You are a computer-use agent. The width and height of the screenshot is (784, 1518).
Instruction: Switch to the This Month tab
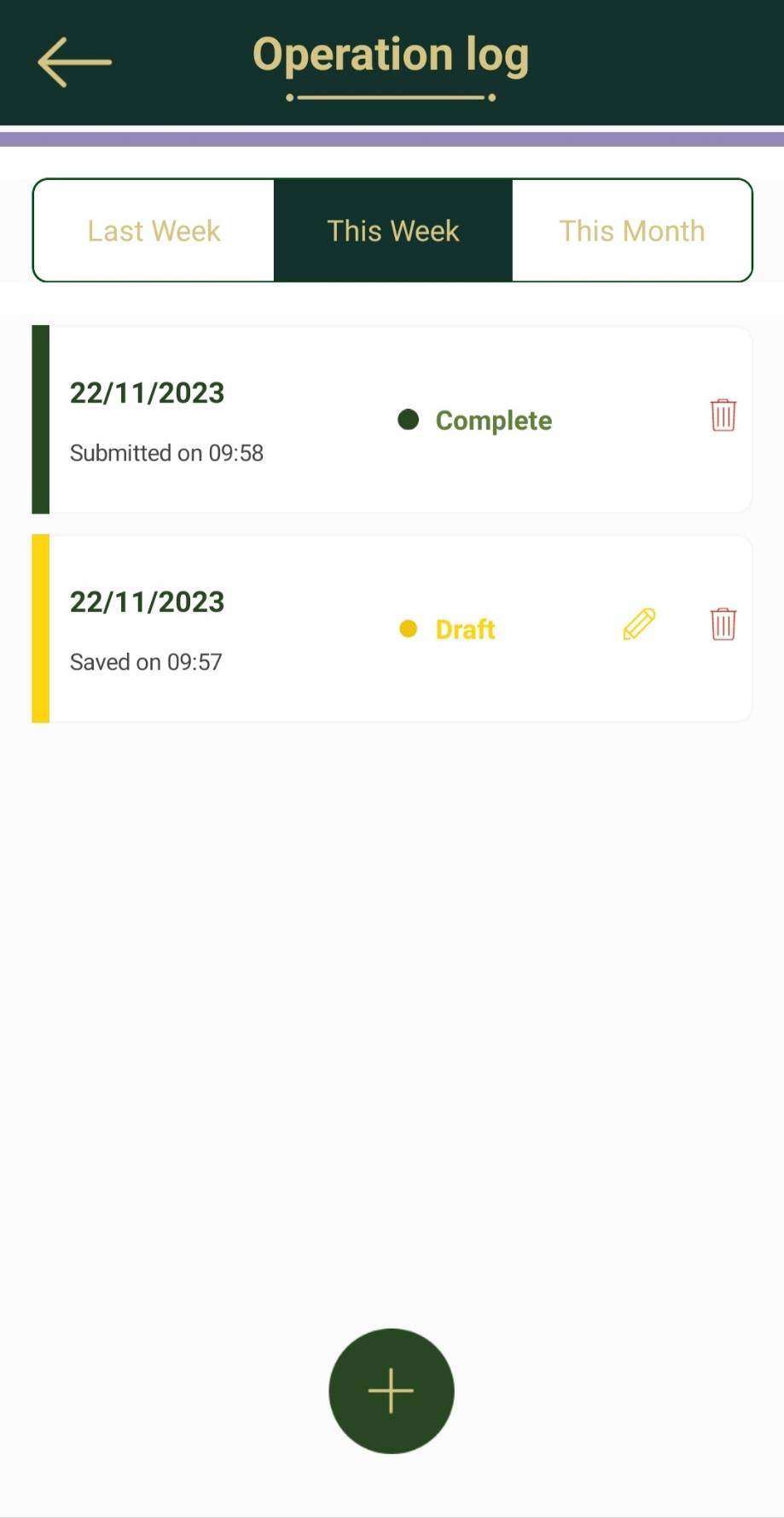631,230
